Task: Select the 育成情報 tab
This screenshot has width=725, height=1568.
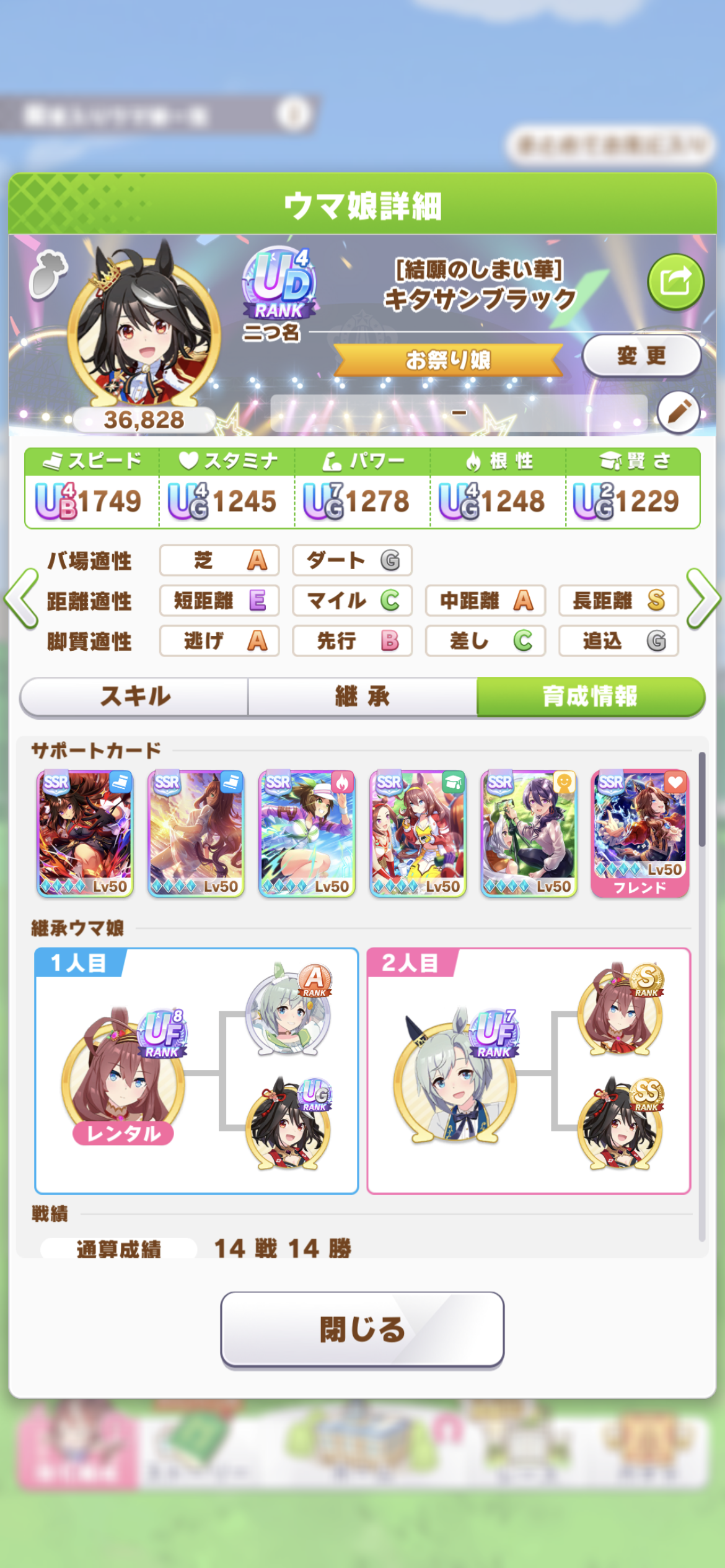Action: [590, 696]
